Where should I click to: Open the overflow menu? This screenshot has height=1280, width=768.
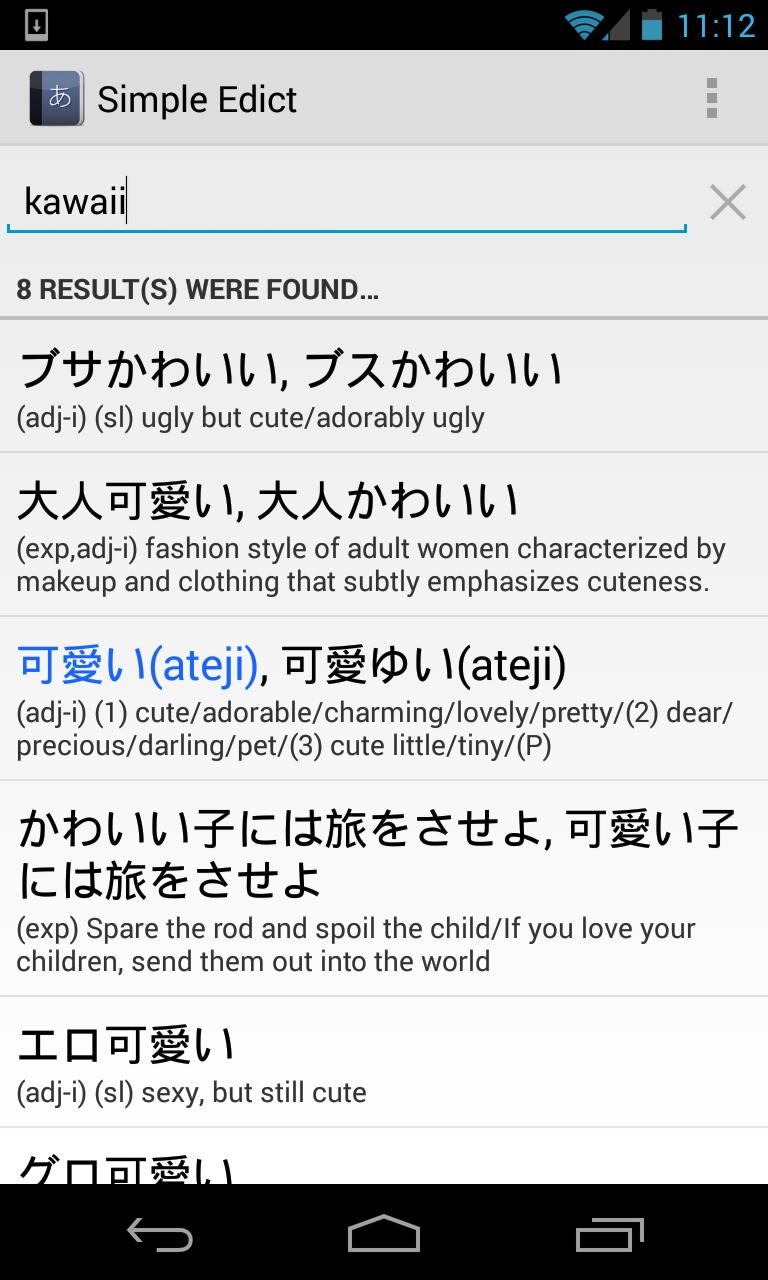coord(712,99)
